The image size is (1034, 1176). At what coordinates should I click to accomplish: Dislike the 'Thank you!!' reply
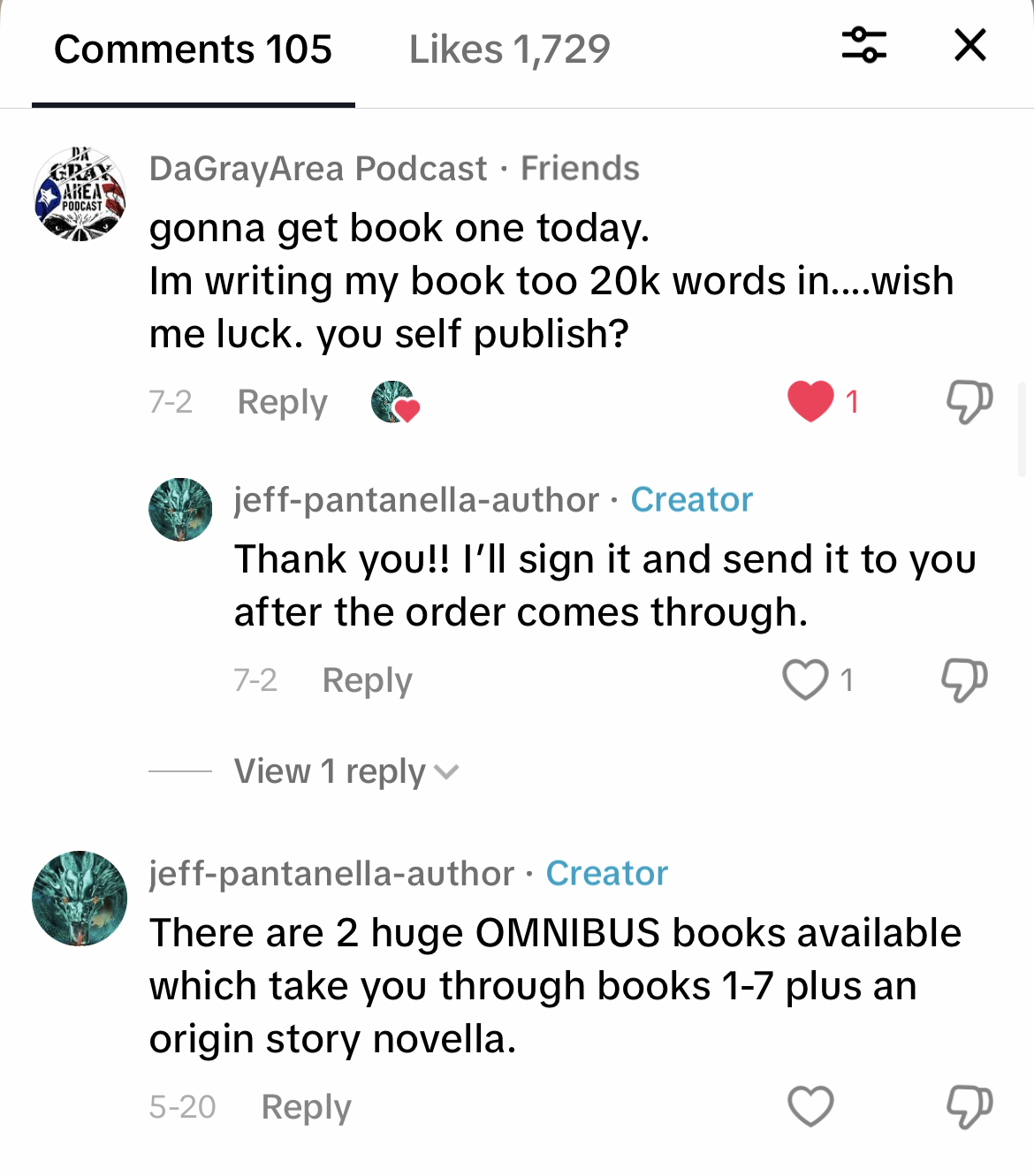tap(963, 679)
